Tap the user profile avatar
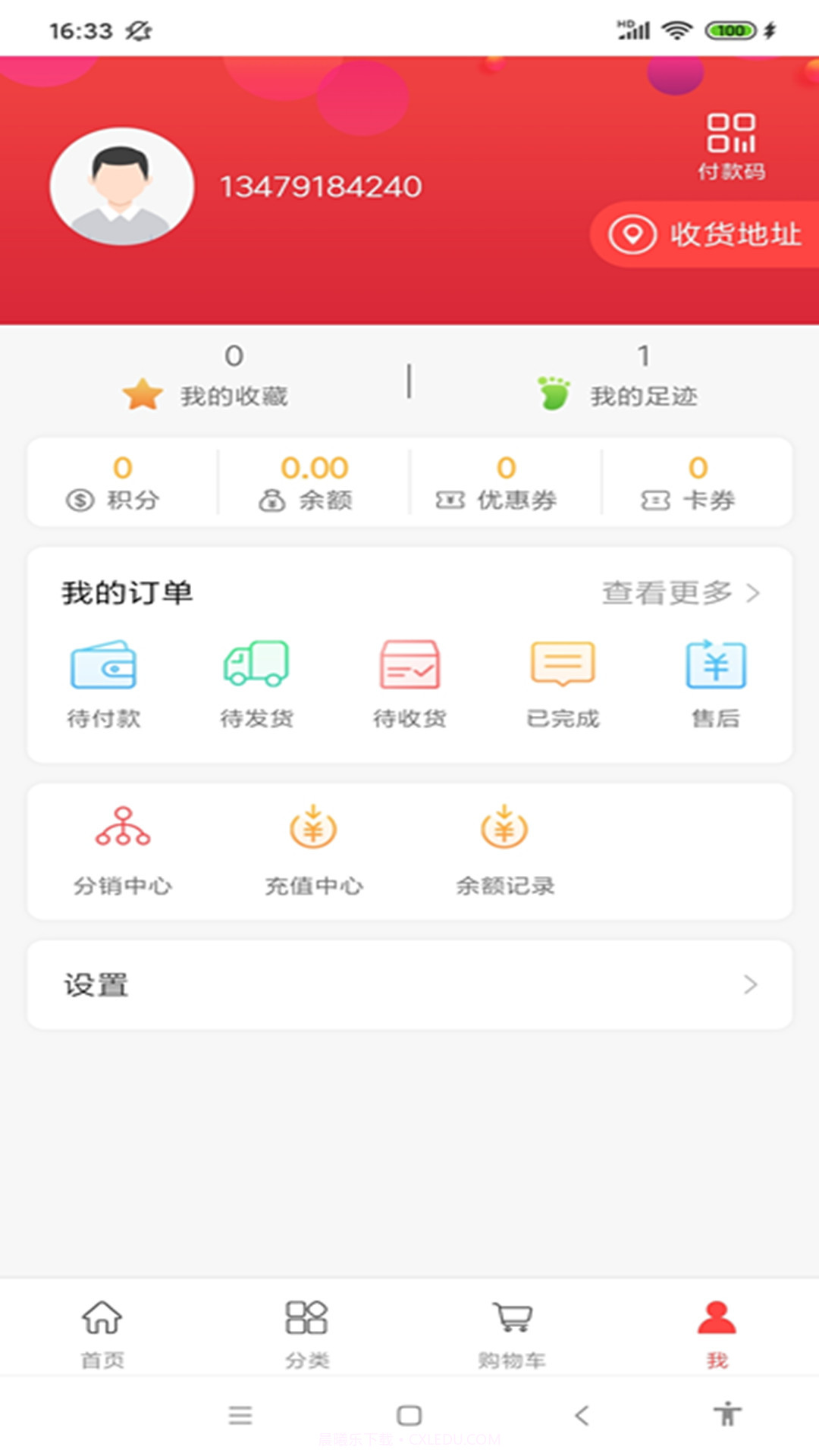Screen dimensions: 819x1456 pyautogui.click(x=123, y=187)
